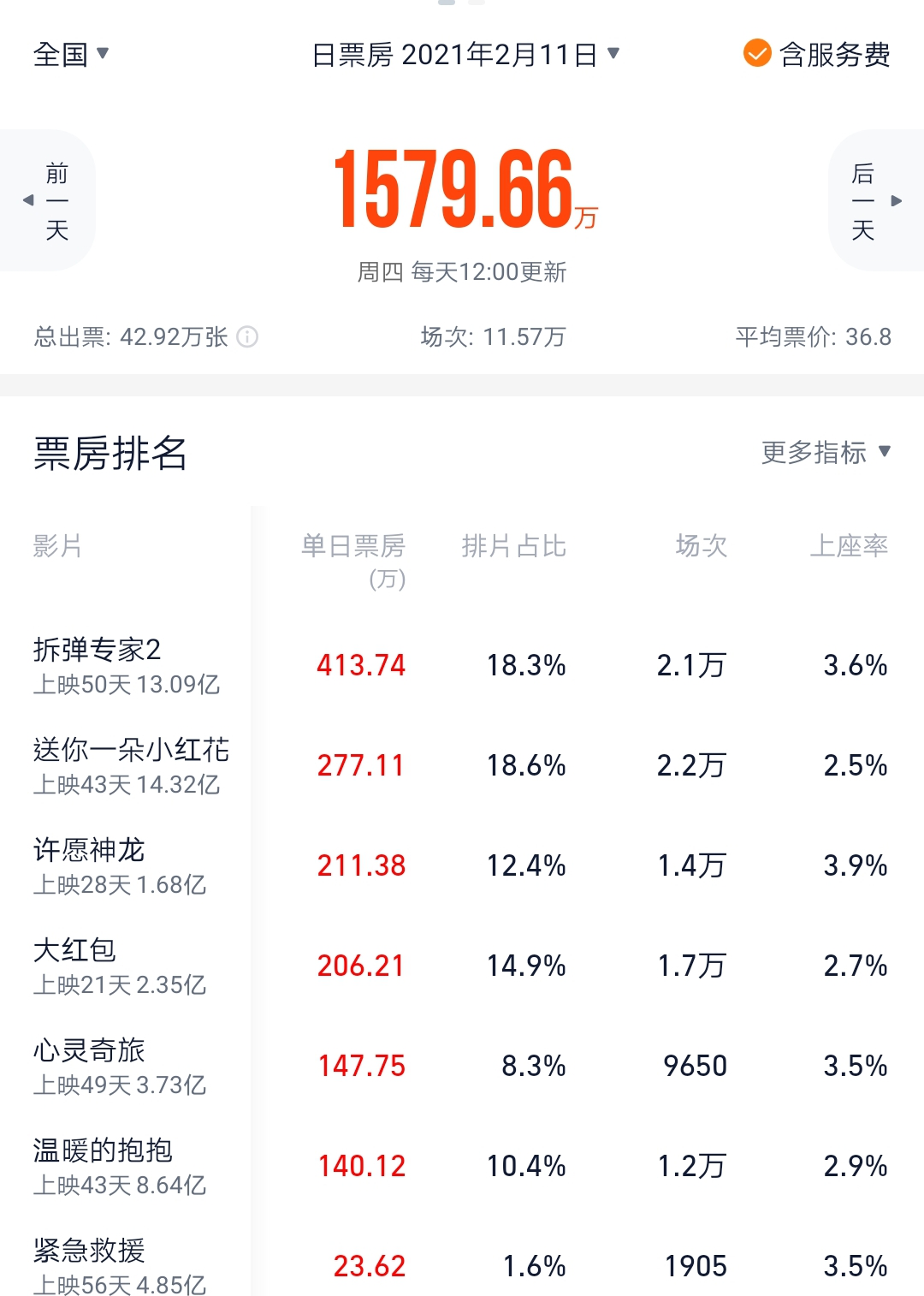
Task: Expand the 更多指标 dropdown
Action: 826,452
